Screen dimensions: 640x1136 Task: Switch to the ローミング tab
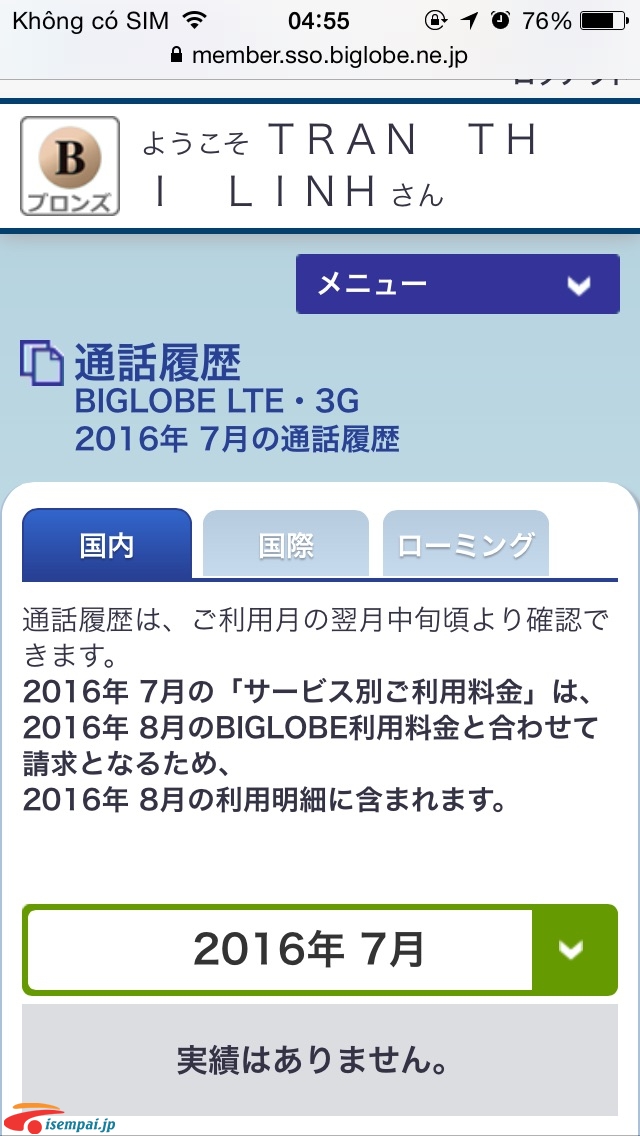[465, 545]
